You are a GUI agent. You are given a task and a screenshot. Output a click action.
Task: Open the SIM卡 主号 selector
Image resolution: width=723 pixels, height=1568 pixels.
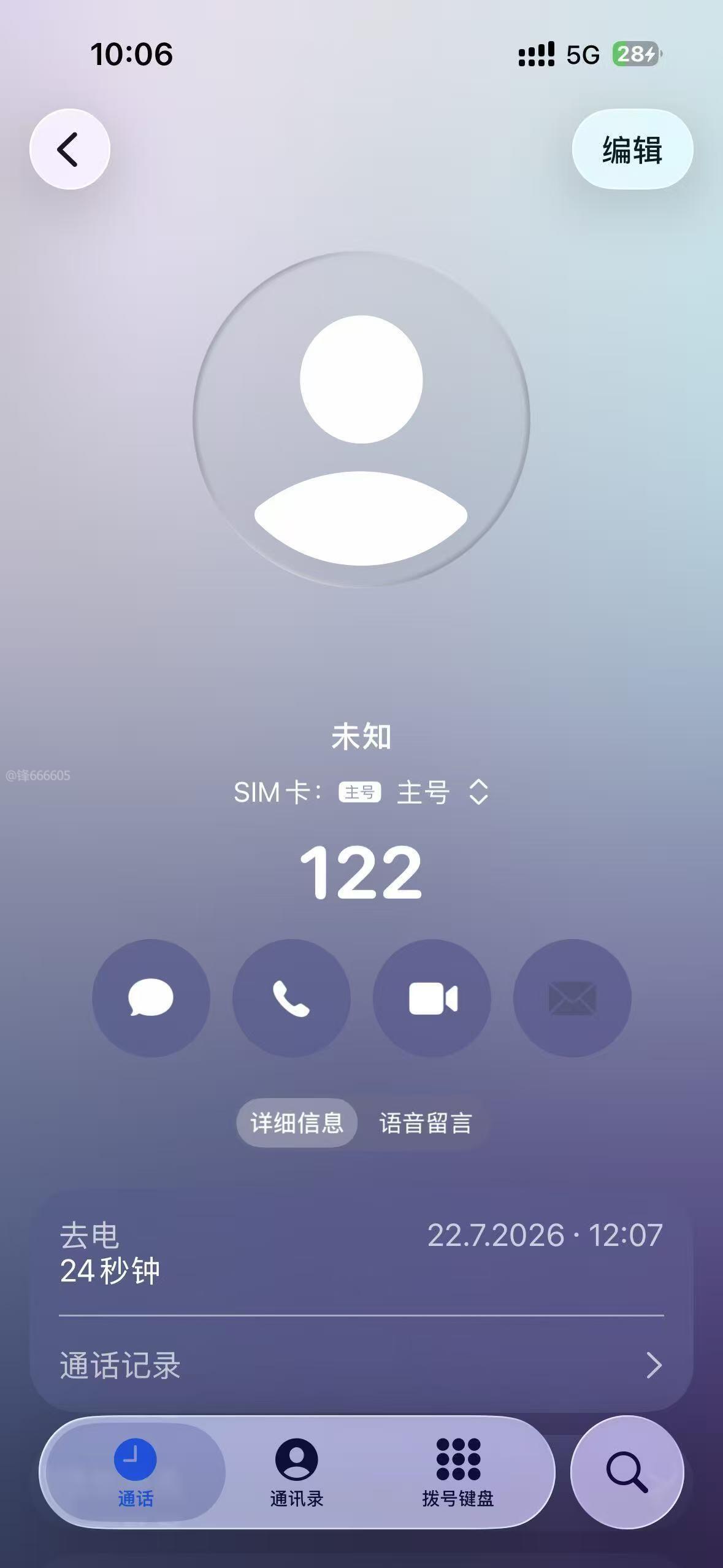361,792
